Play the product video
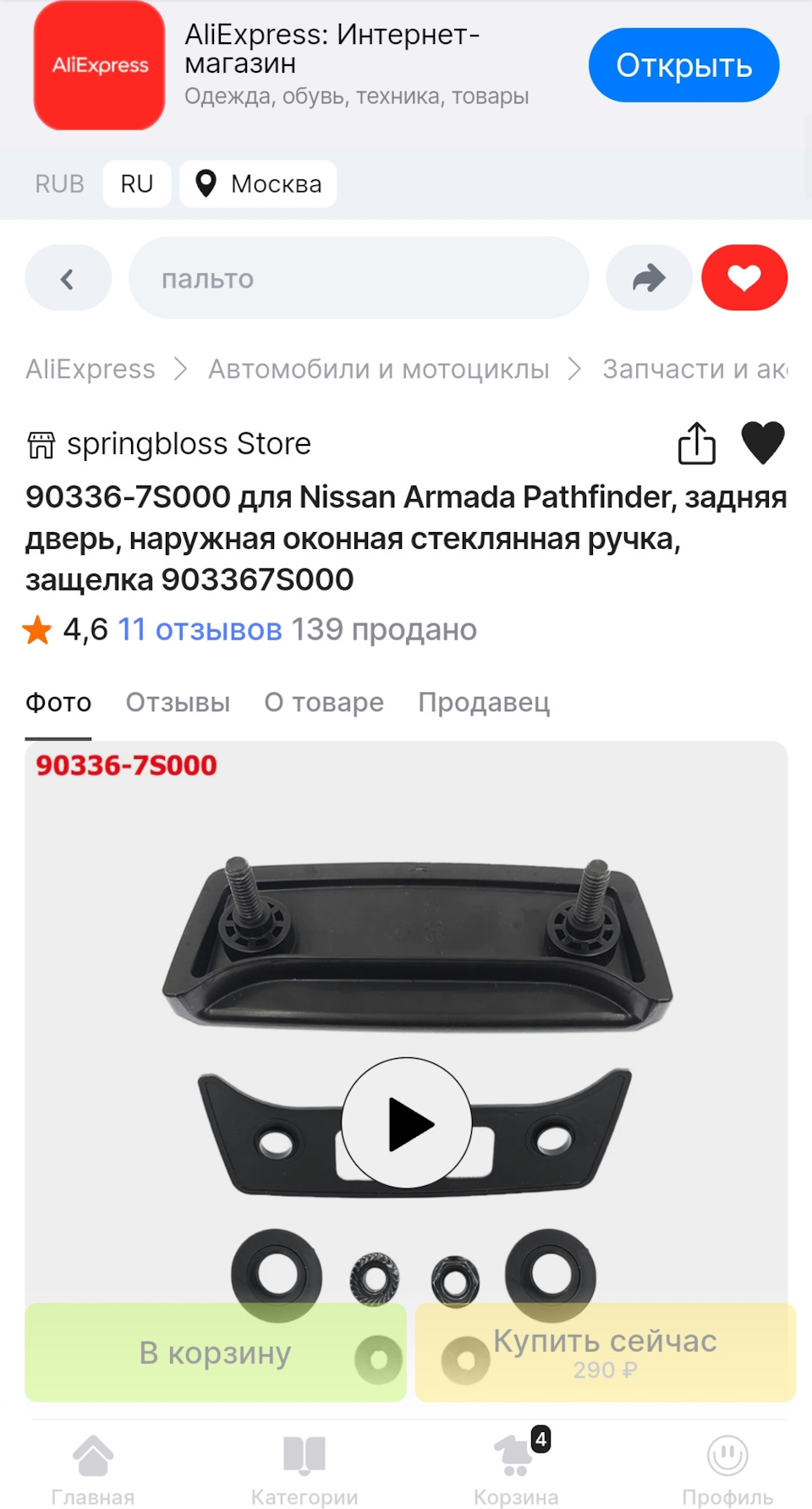812x1509 pixels. click(406, 1122)
